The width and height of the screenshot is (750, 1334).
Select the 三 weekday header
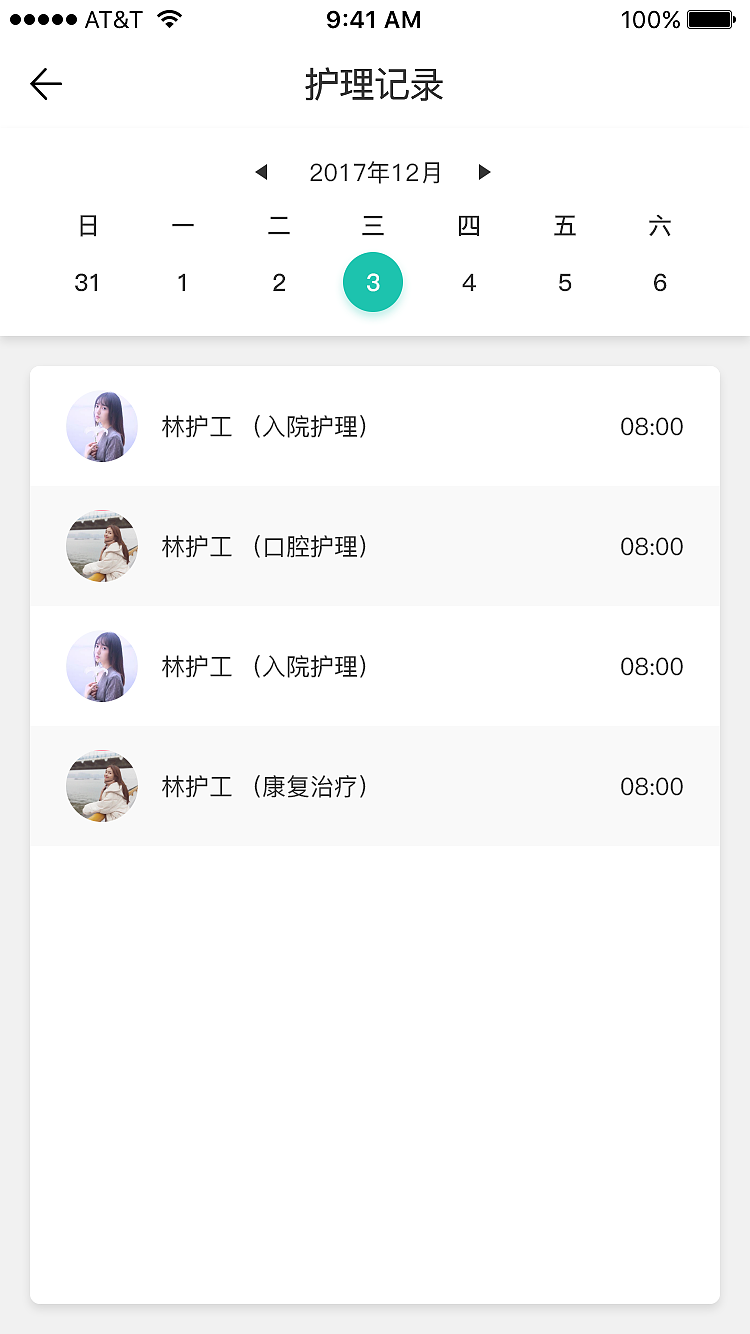click(373, 226)
